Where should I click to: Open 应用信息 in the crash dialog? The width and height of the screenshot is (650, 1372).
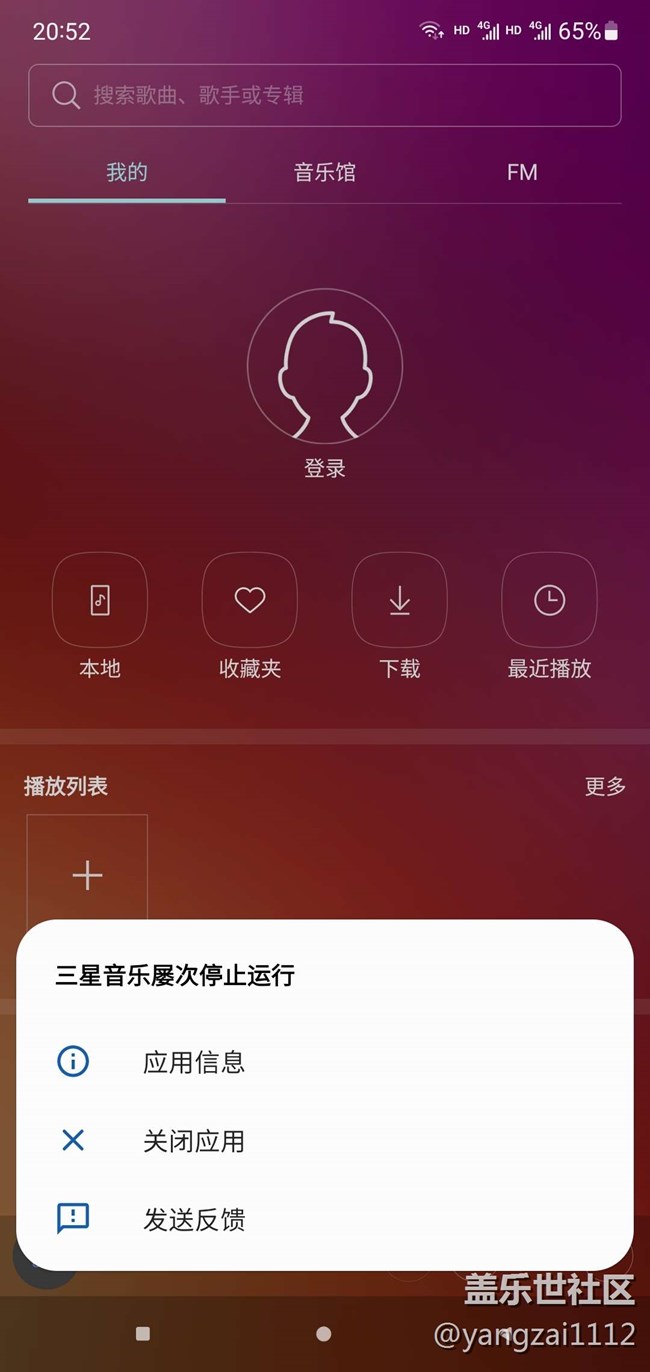coord(325,1061)
